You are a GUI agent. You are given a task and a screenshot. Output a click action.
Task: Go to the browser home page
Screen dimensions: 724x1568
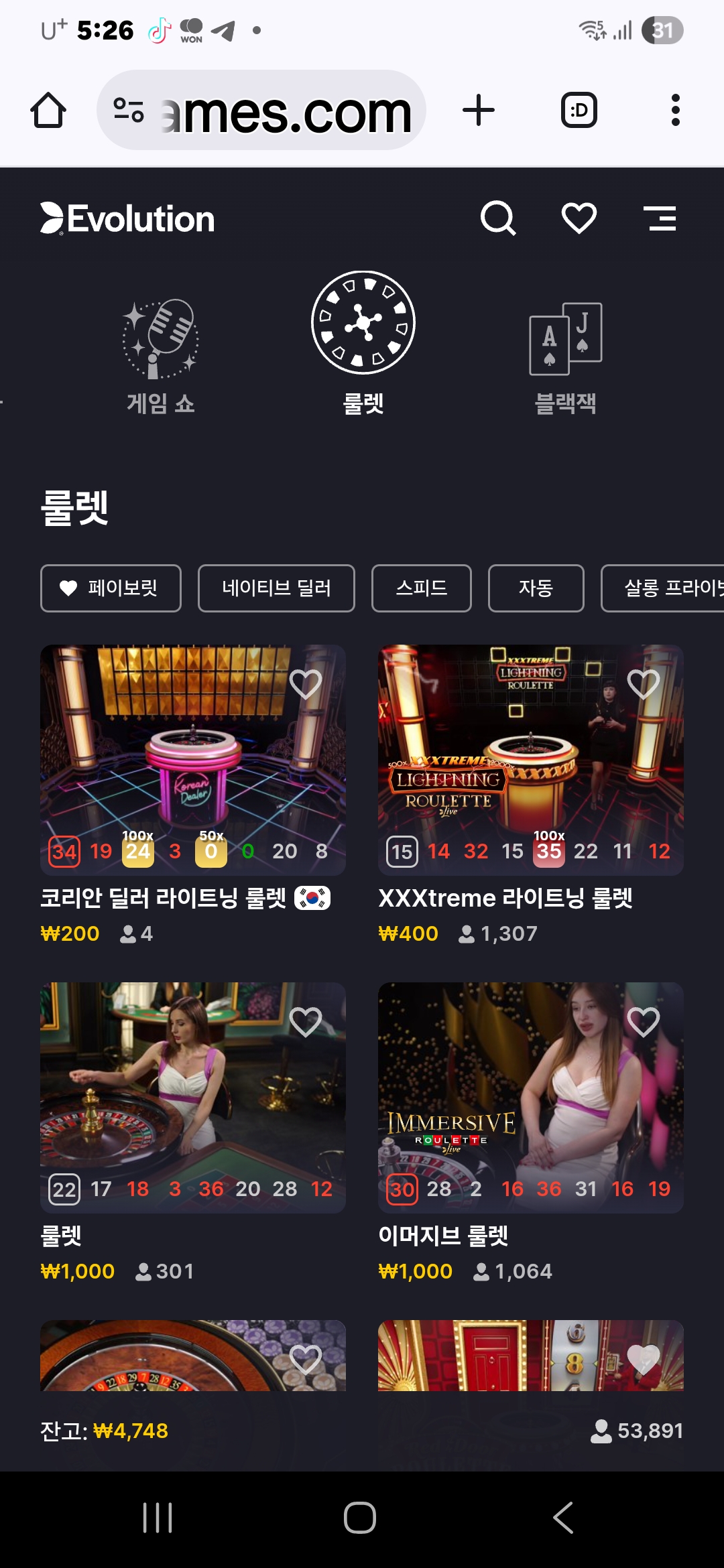[48, 111]
